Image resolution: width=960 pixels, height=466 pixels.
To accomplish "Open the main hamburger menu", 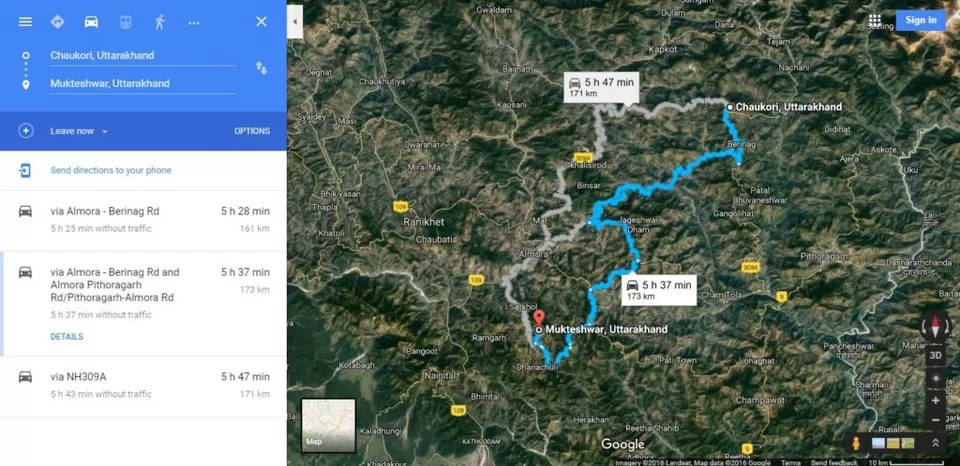I will 25,21.
